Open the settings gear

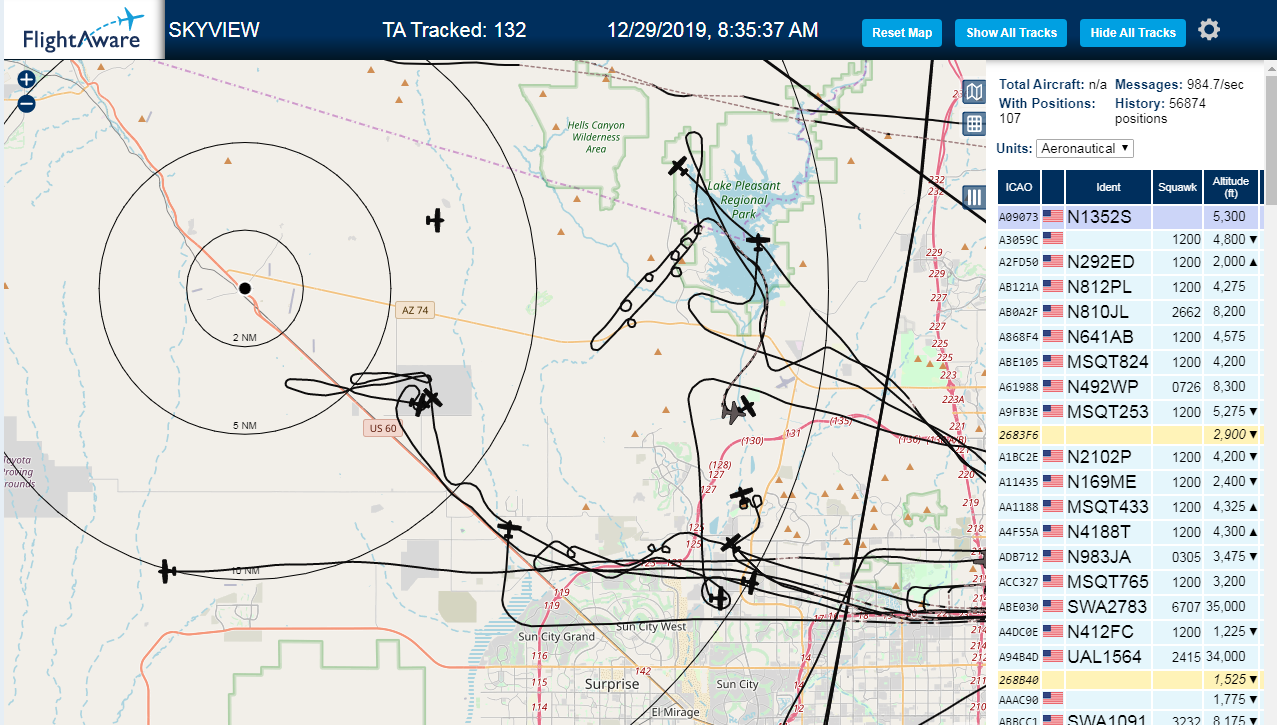coord(1209,30)
